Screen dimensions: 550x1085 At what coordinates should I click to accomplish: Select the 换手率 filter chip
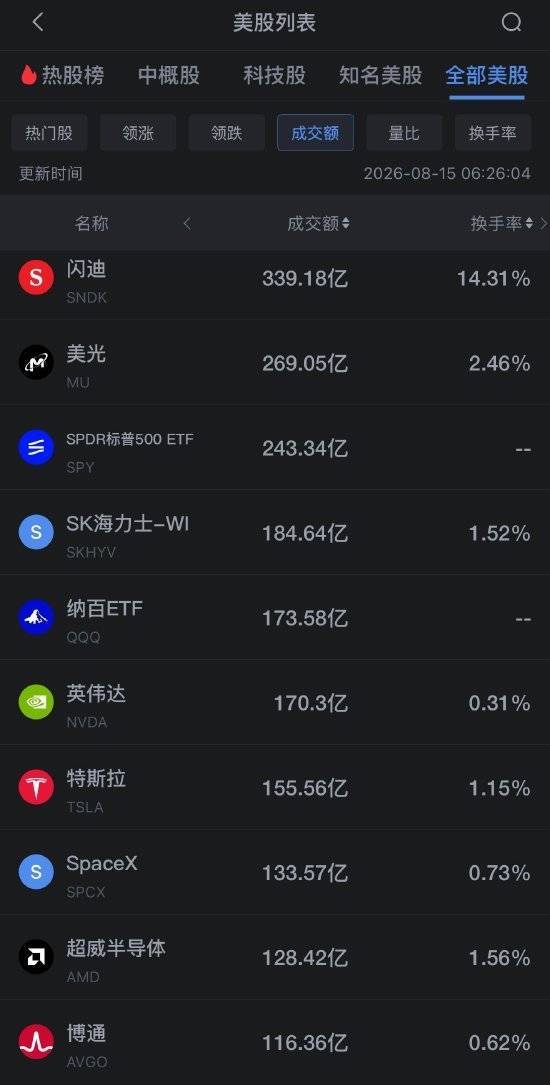click(x=493, y=132)
